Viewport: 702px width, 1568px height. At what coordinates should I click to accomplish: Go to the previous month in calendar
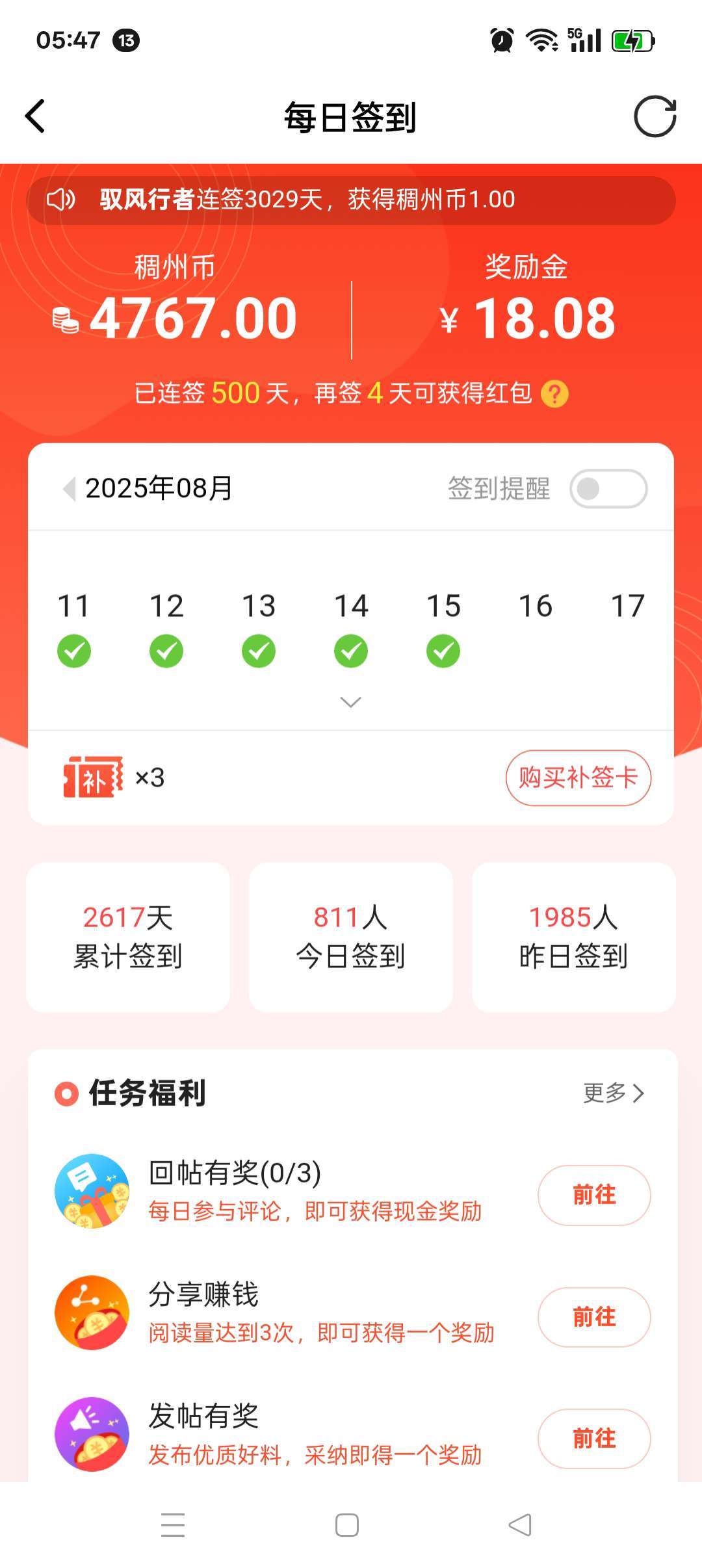point(69,488)
